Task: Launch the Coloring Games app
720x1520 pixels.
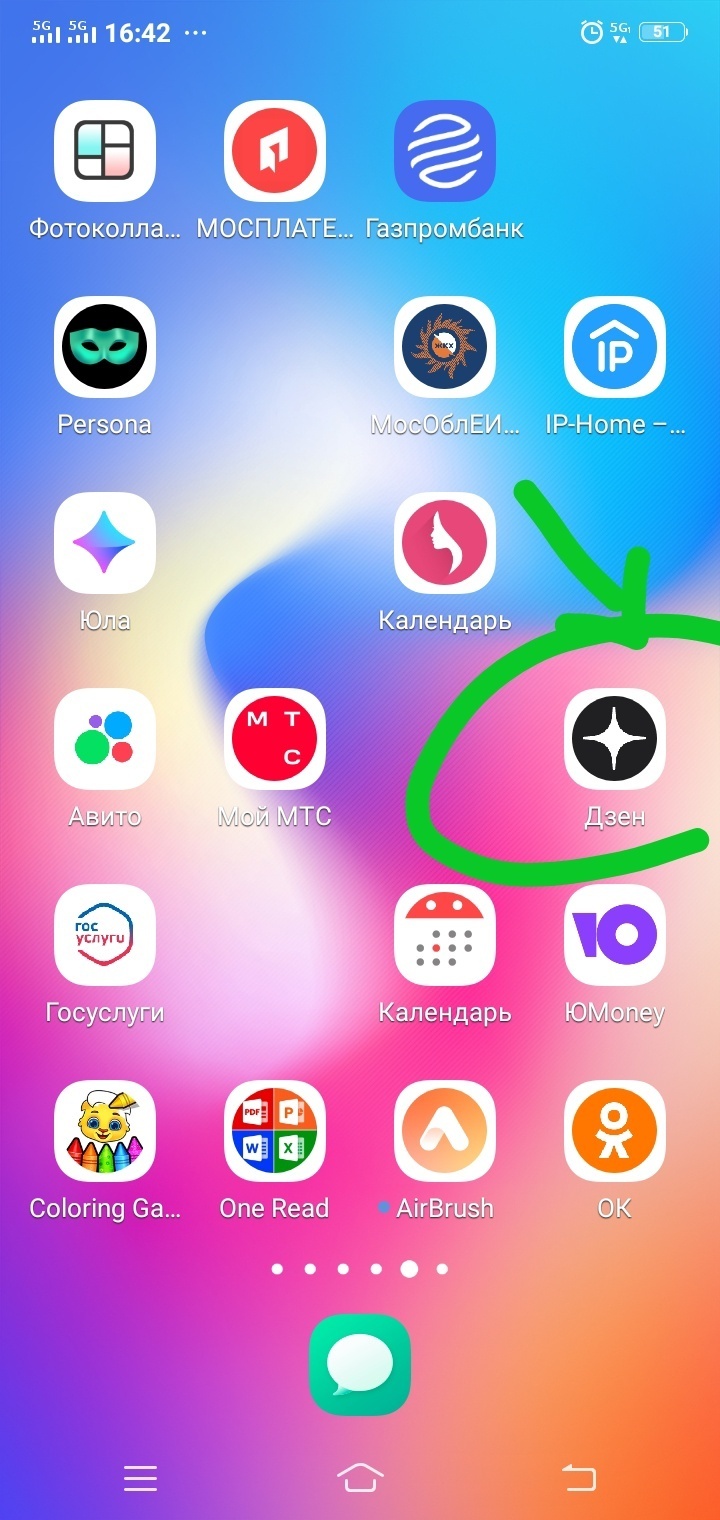Action: (x=105, y=1131)
